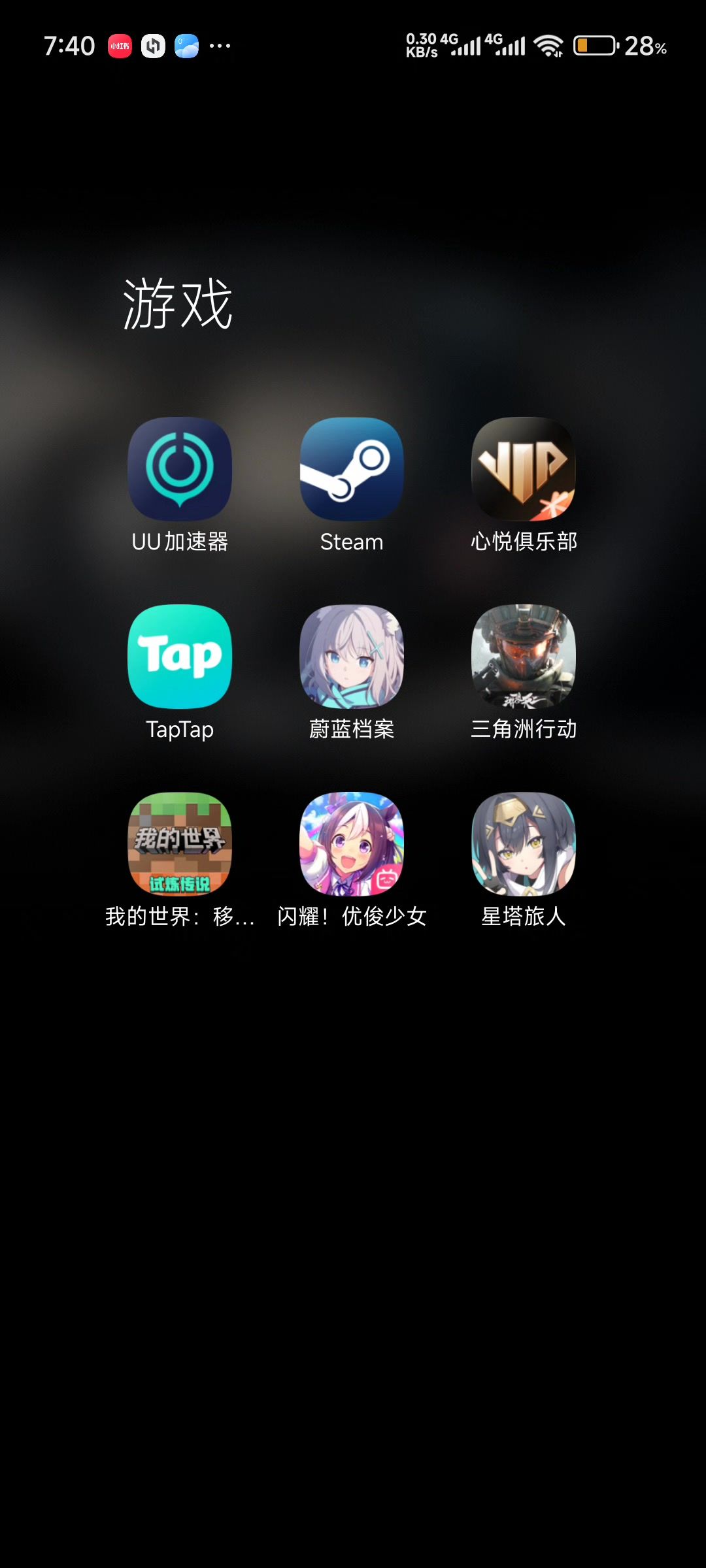Open 我的世界 game icon
The height and width of the screenshot is (1568, 706).
click(180, 843)
